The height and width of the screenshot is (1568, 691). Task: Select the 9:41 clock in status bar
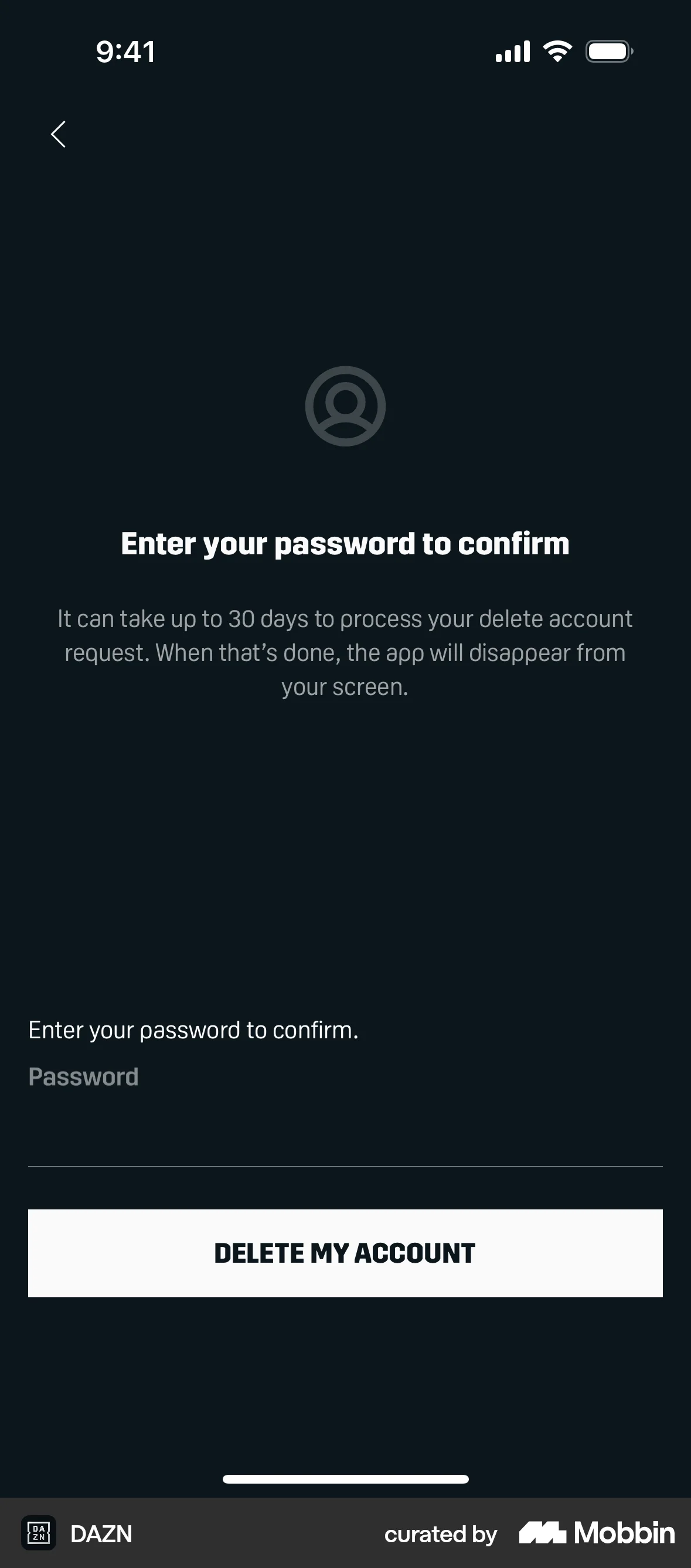click(x=125, y=51)
